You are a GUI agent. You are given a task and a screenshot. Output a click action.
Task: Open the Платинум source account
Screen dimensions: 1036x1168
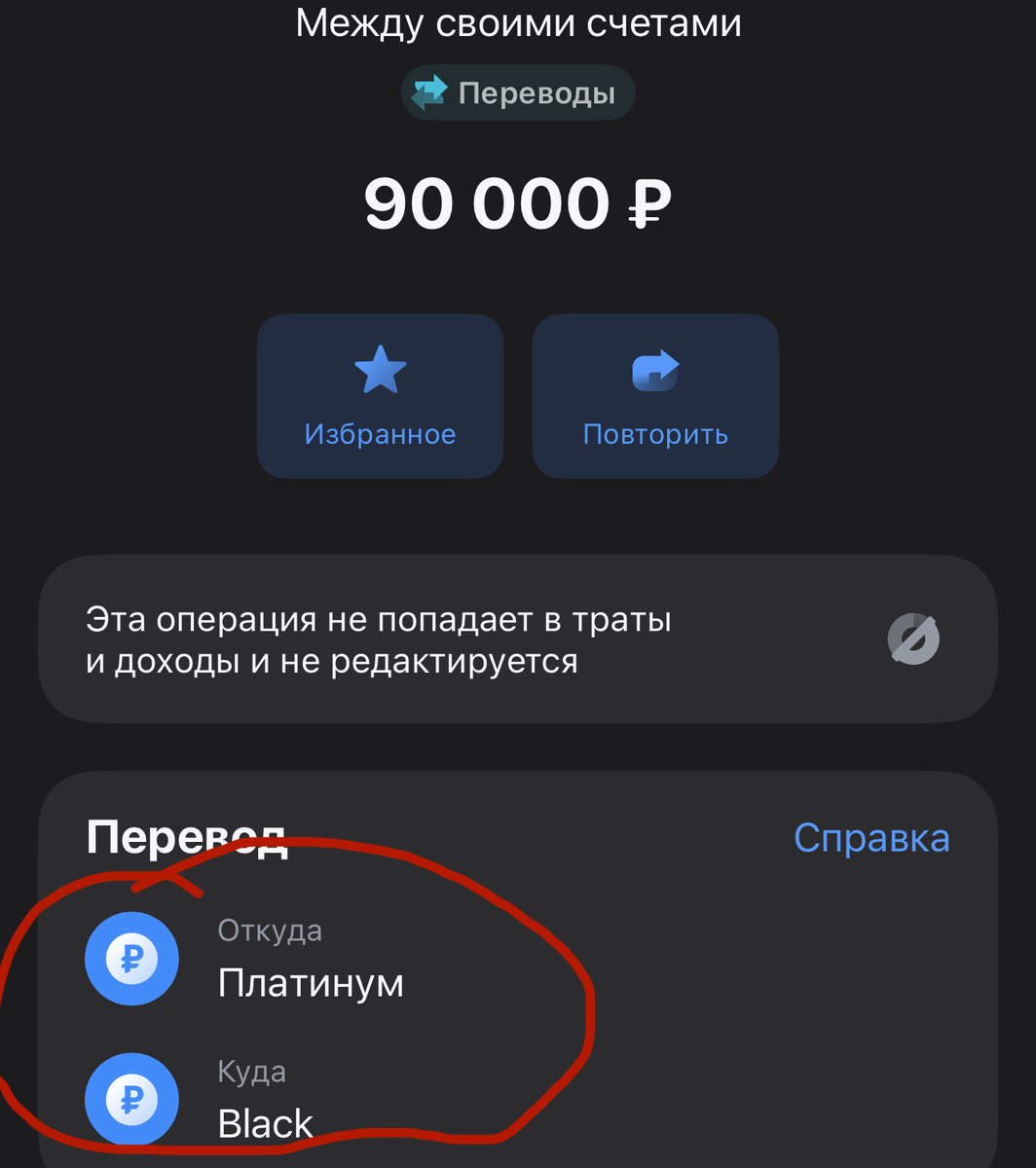tap(310, 983)
